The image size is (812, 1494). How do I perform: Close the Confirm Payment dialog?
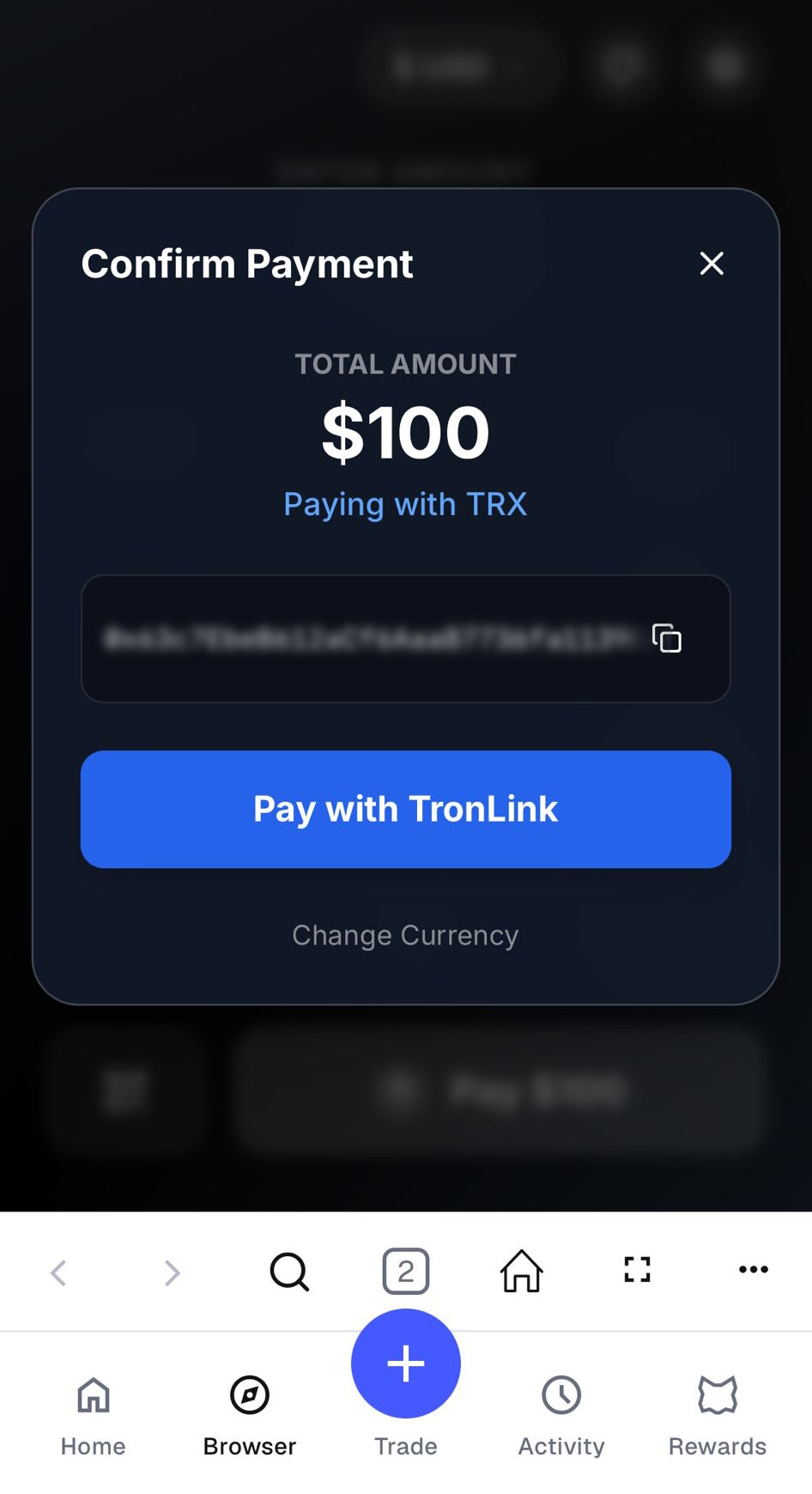coord(712,264)
